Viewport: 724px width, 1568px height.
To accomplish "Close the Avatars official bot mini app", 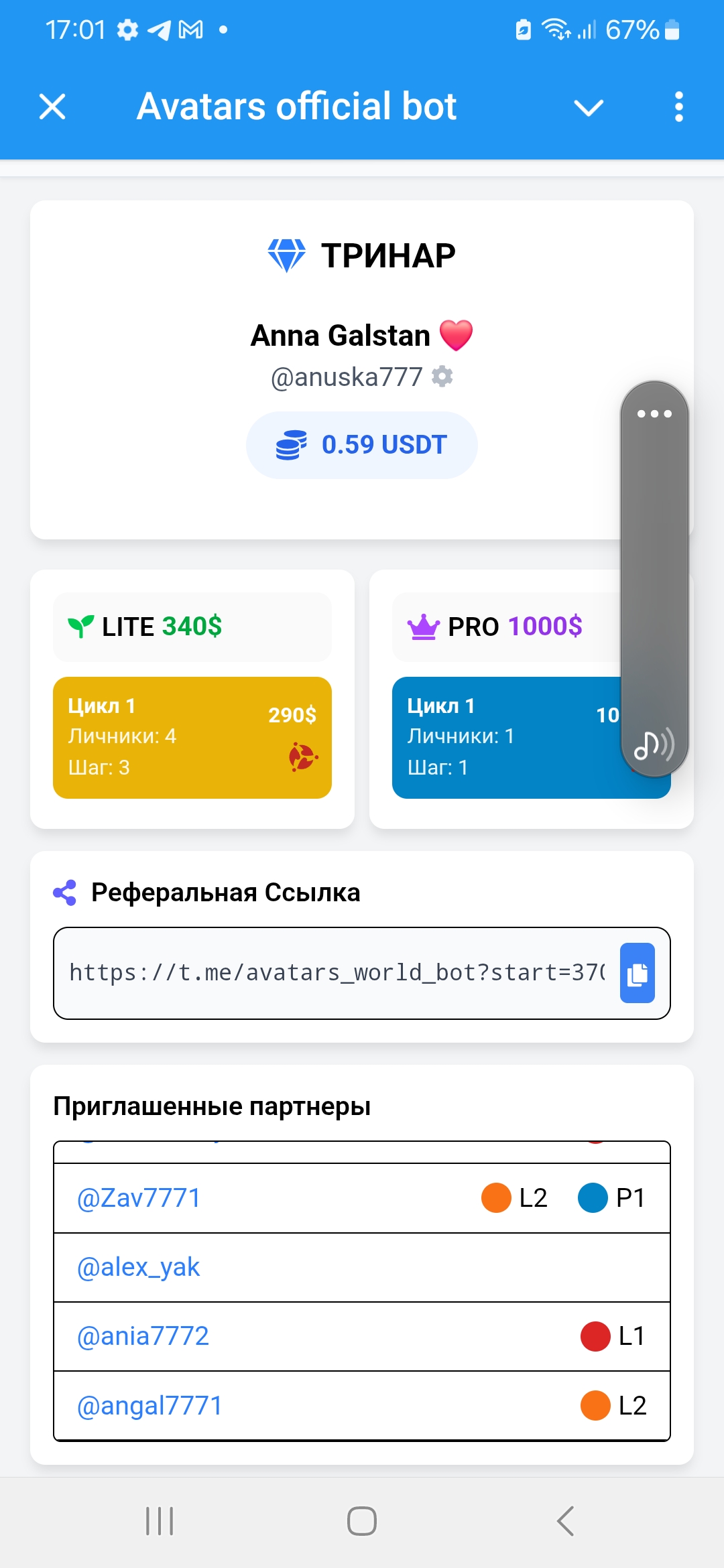I will point(52,107).
